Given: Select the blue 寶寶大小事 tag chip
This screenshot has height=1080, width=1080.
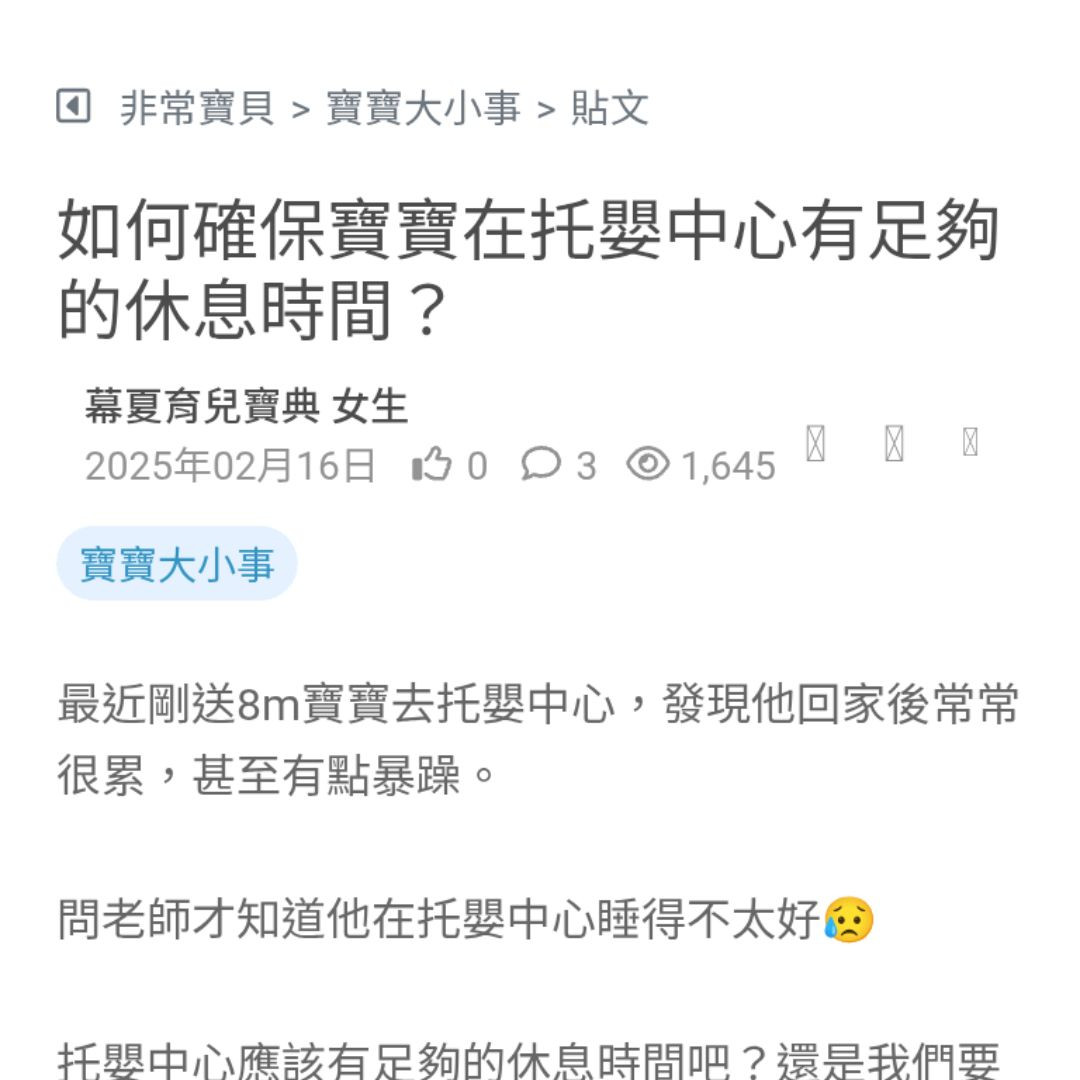Looking at the screenshot, I should 177,564.
